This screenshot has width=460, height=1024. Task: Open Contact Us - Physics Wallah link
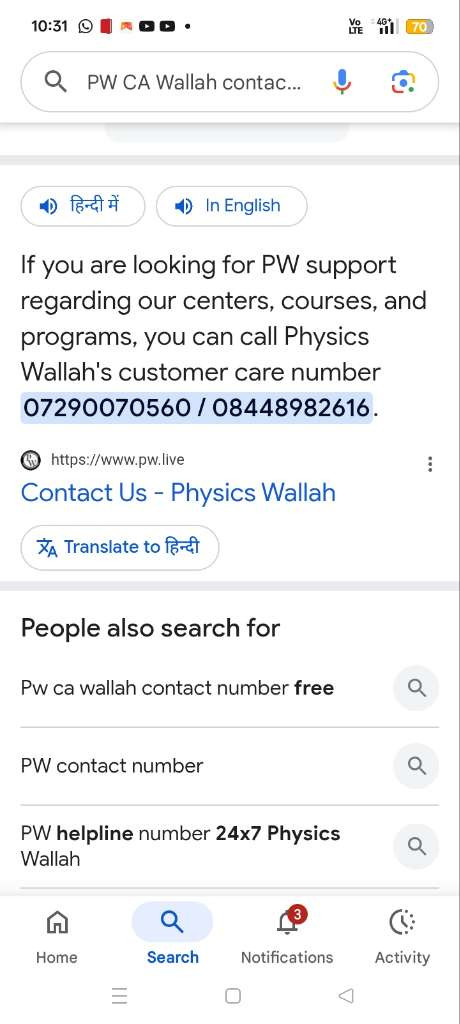click(x=178, y=492)
